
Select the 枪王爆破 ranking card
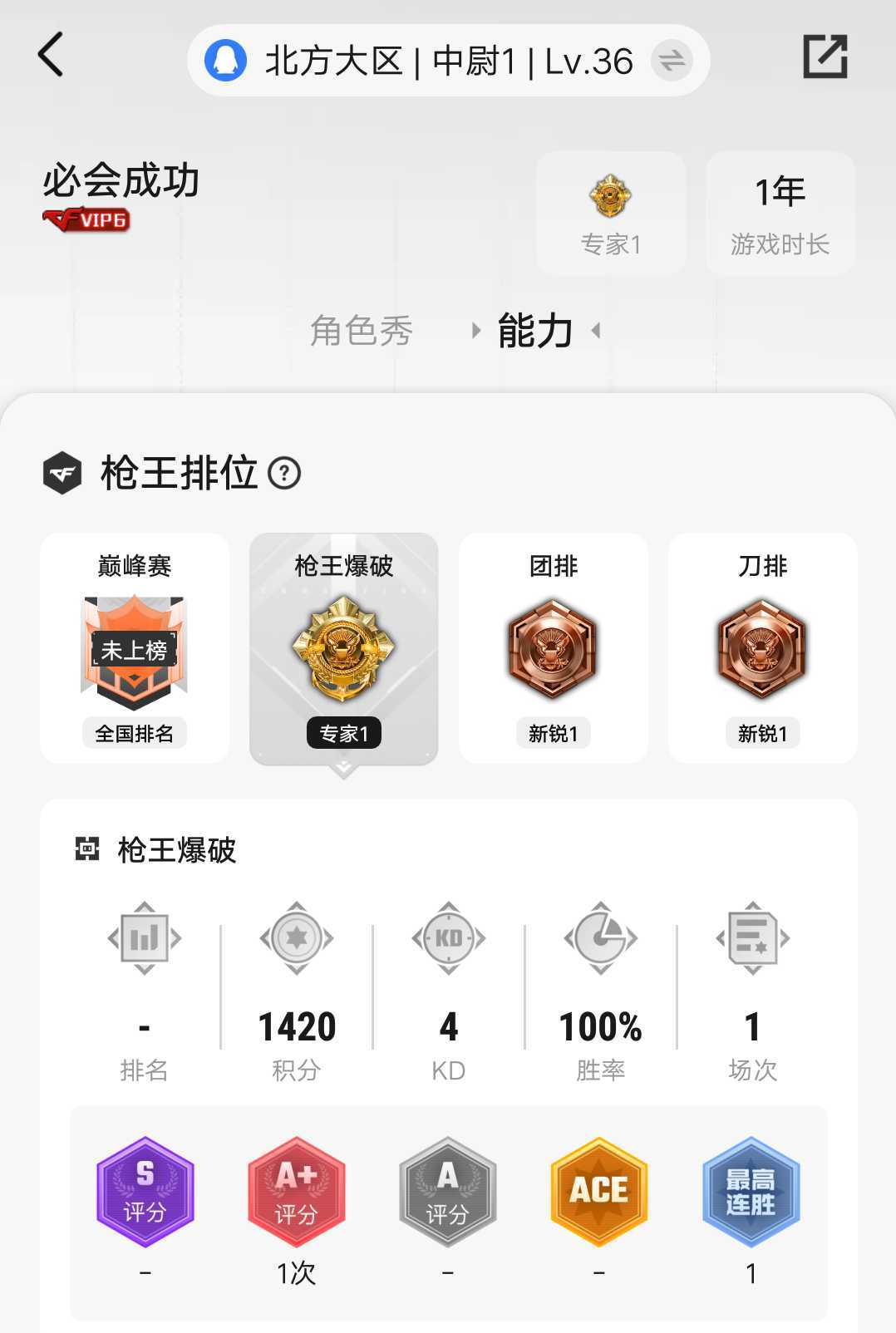point(343,648)
